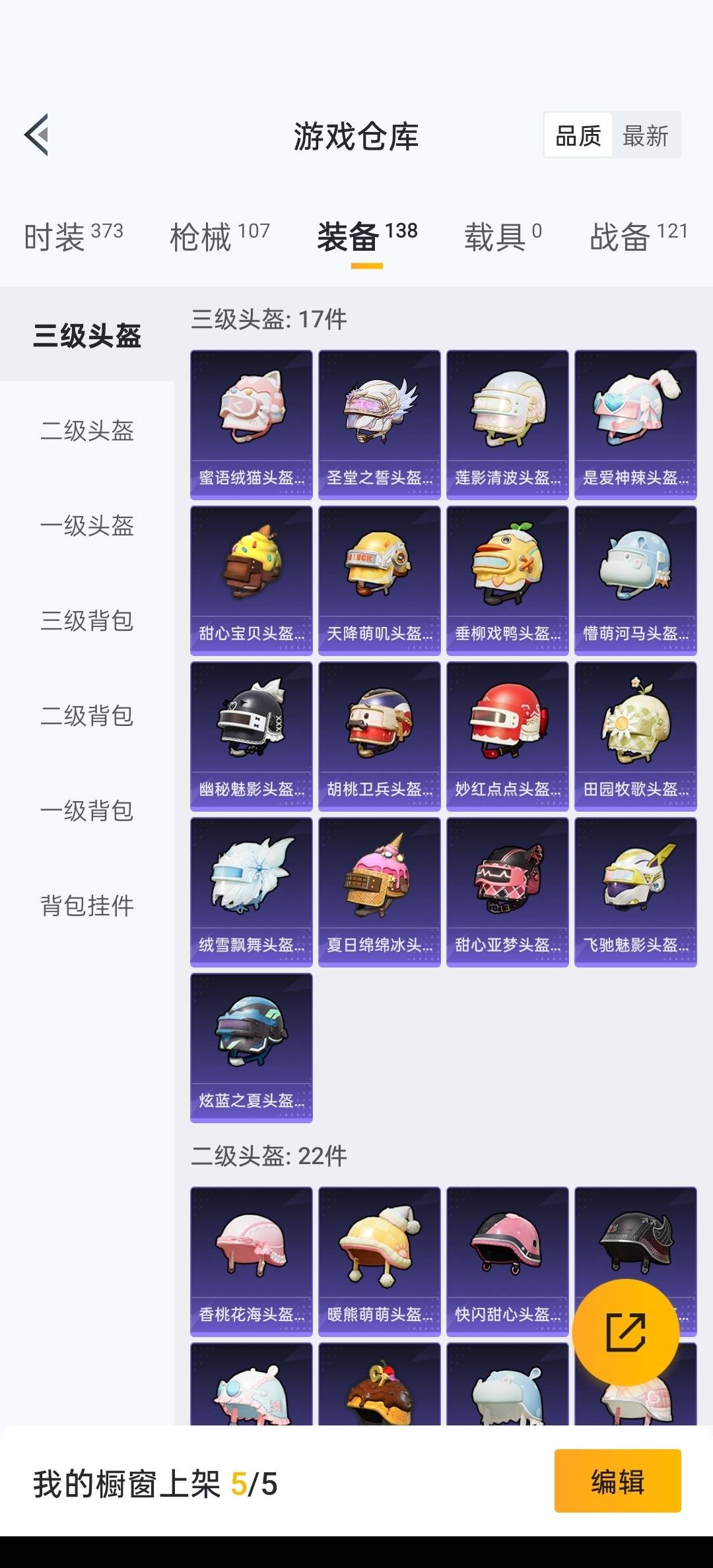Go back using the top-left arrow

coord(37,135)
